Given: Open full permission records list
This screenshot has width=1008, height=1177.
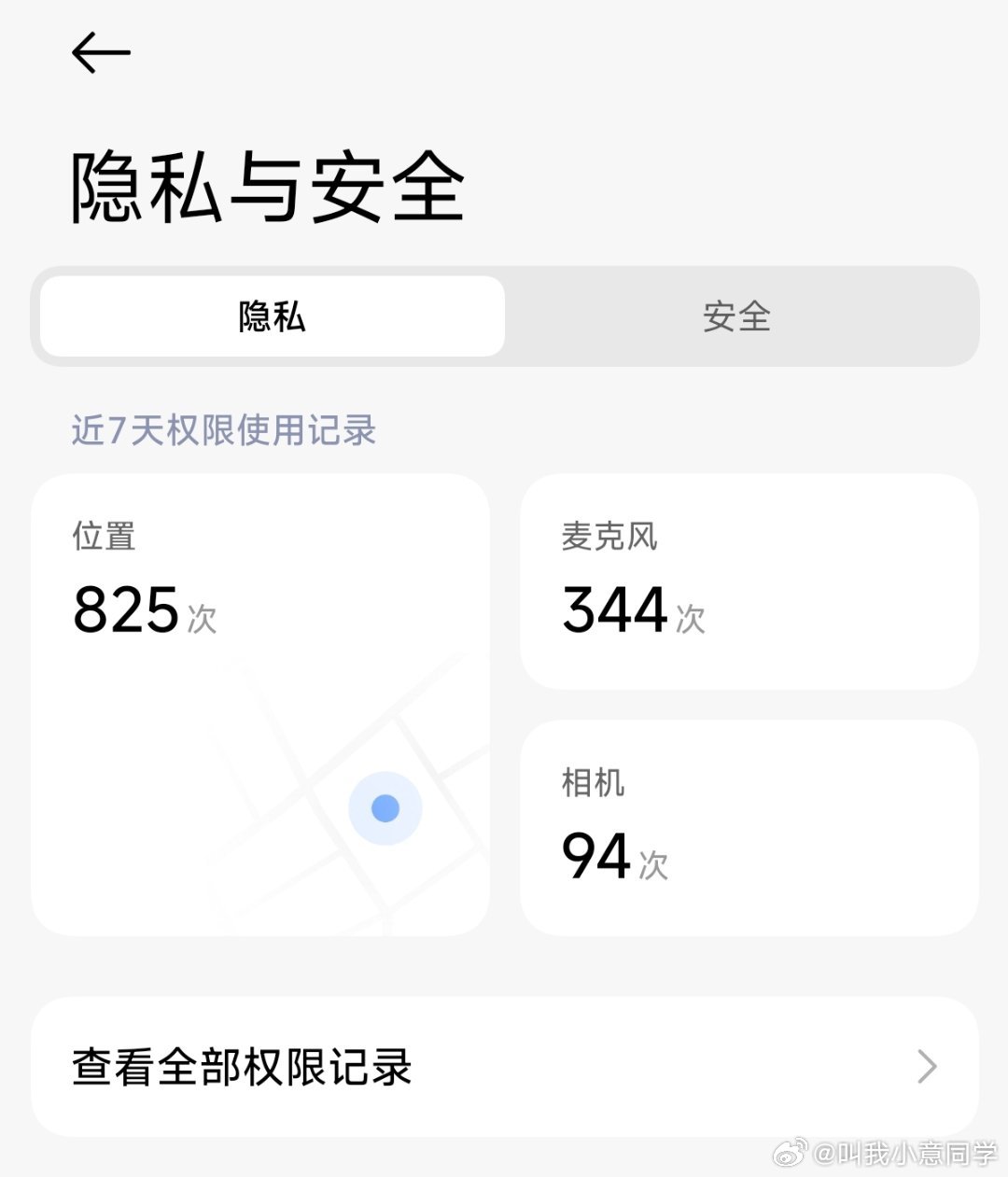Looking at the screenshot, I should pyautogui.click(x=504, y=1066).
